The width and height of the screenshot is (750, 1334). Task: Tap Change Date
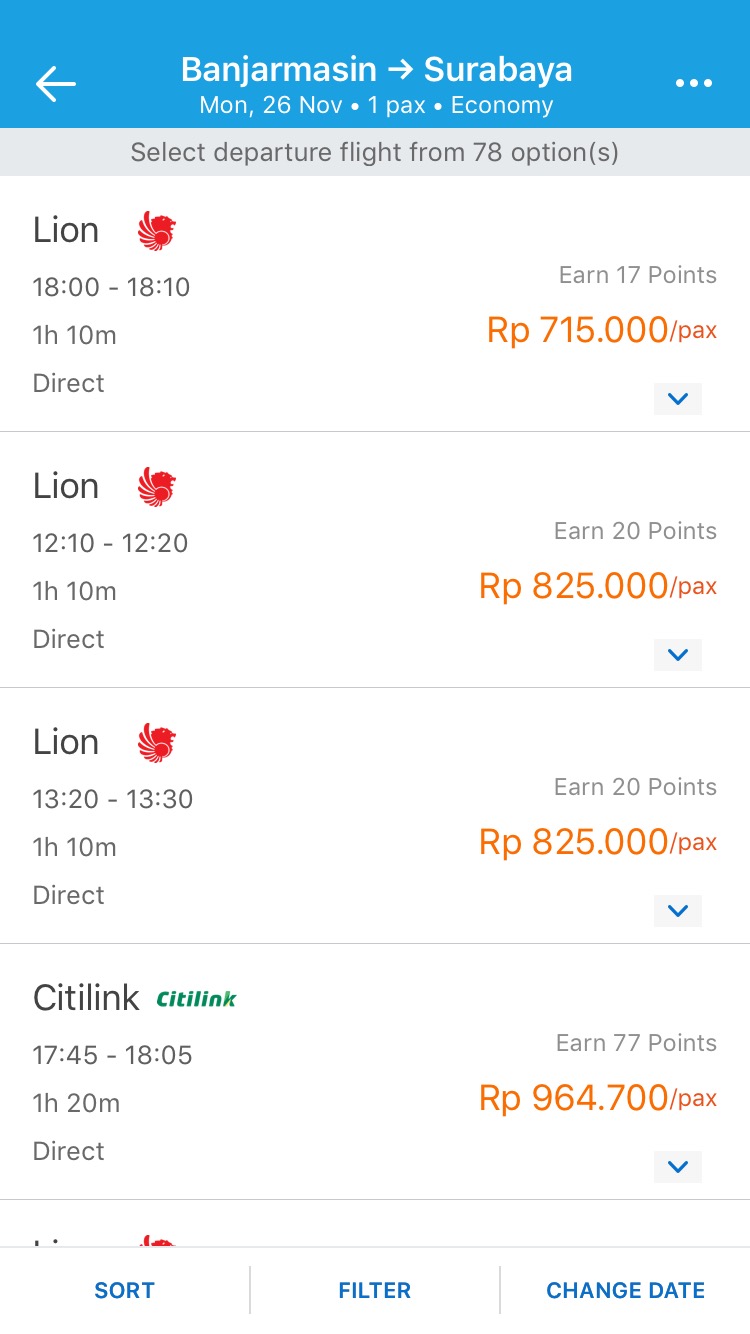pos(625,1290)
